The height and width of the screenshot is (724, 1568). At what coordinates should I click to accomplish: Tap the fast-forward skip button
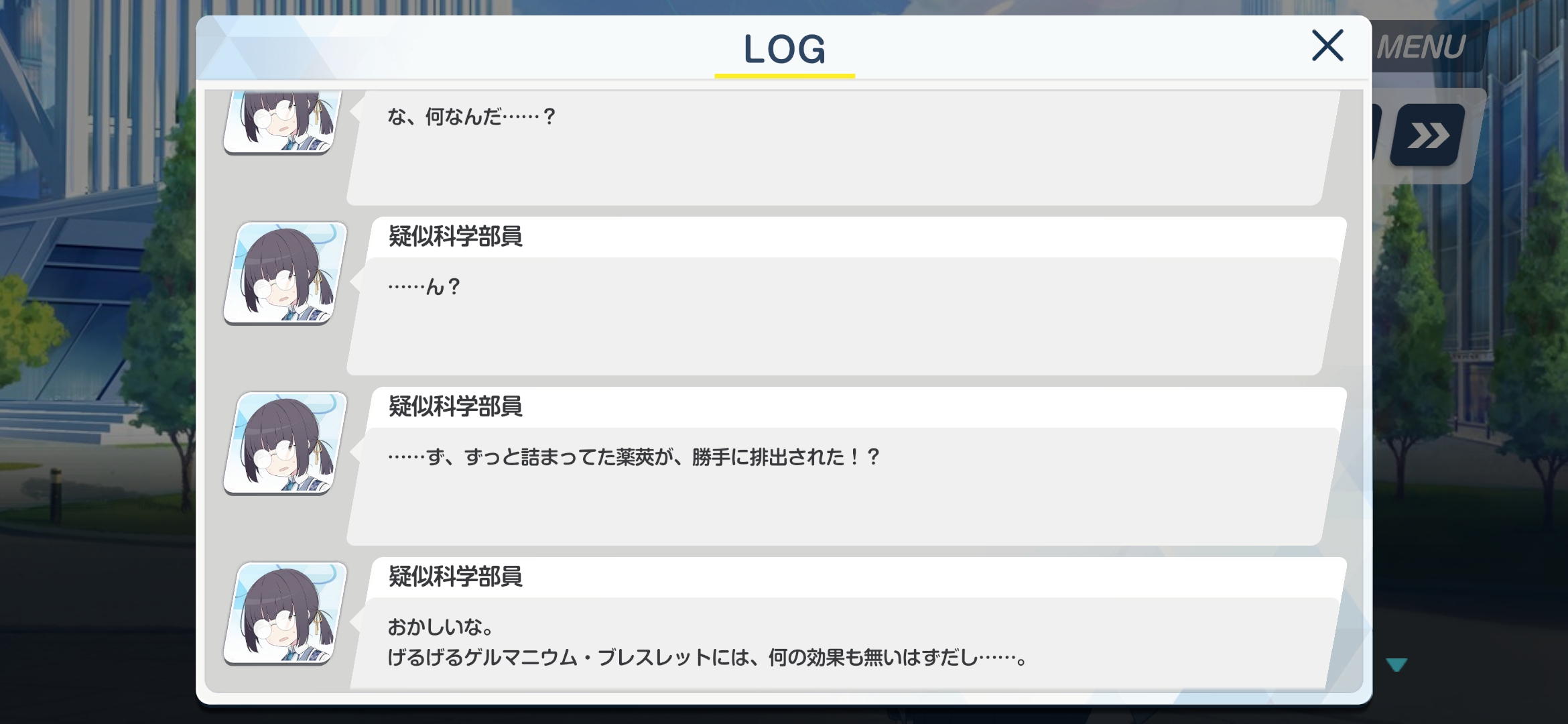(1429, 135)
